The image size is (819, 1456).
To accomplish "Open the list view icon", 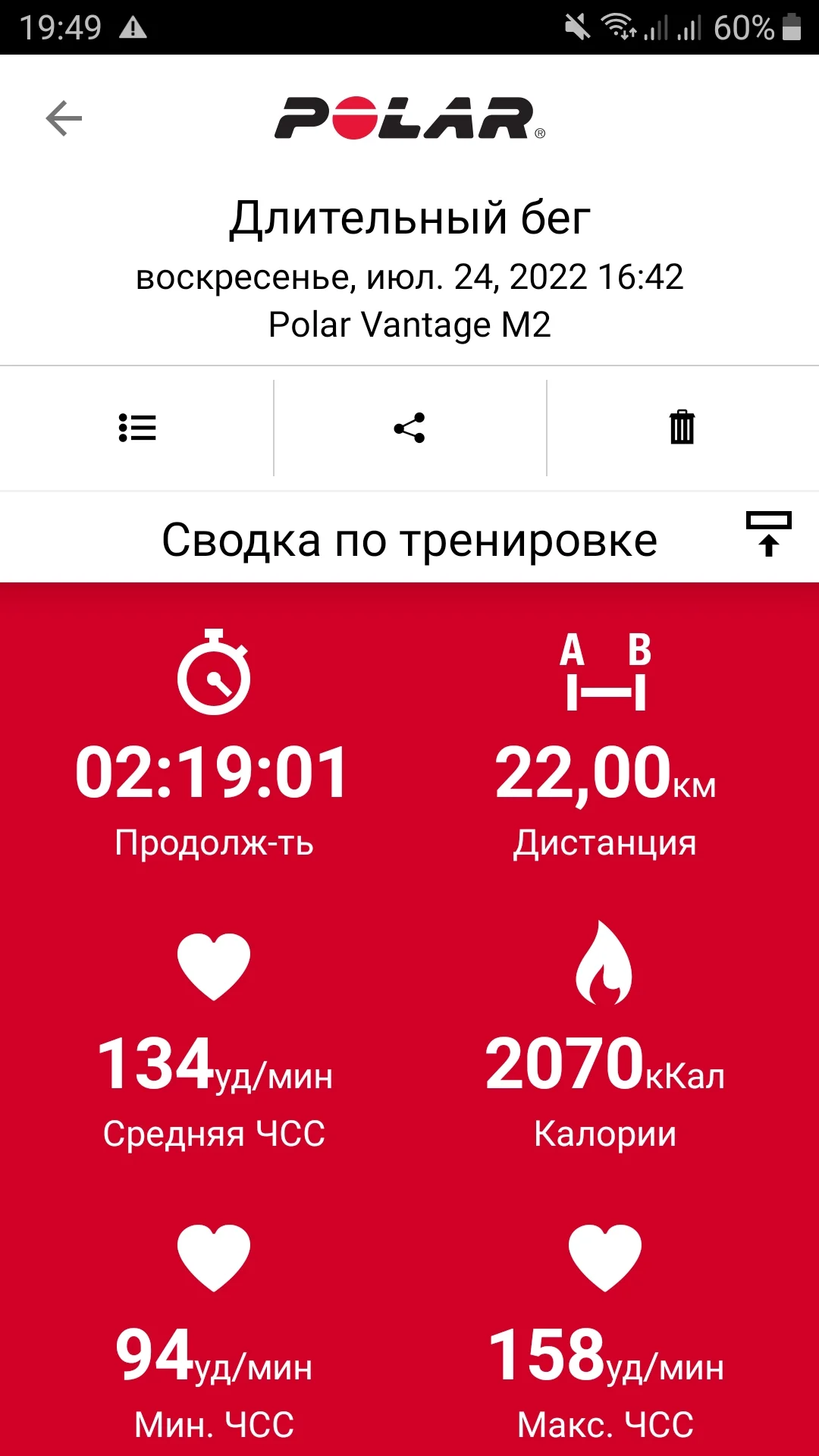I will click(x=137, y=428).
